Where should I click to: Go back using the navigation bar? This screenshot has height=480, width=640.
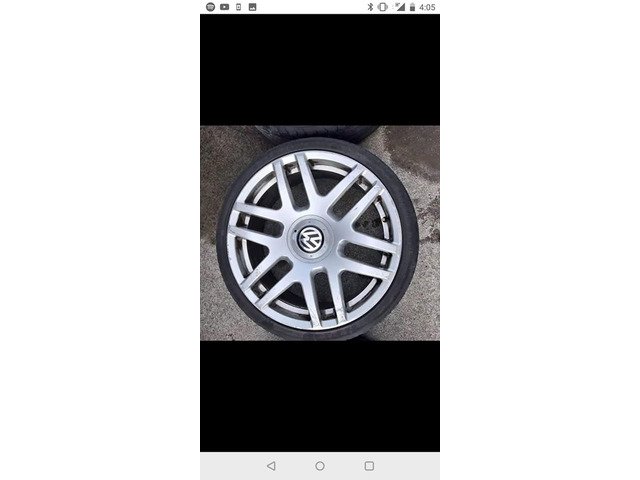pos(271,466)
